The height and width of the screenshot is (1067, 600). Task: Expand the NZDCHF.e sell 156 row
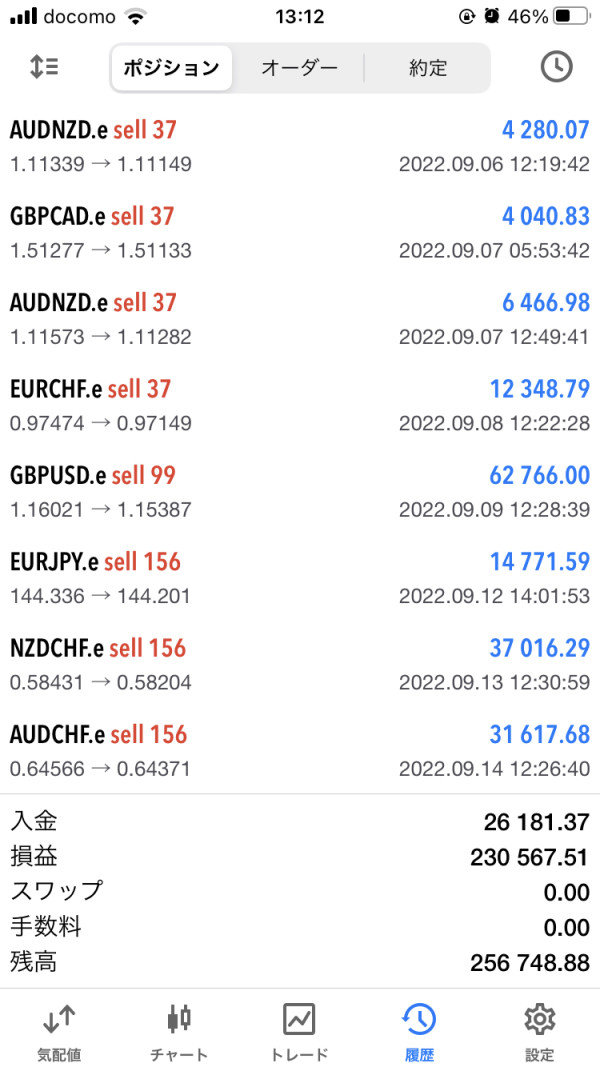click(300, 664)
